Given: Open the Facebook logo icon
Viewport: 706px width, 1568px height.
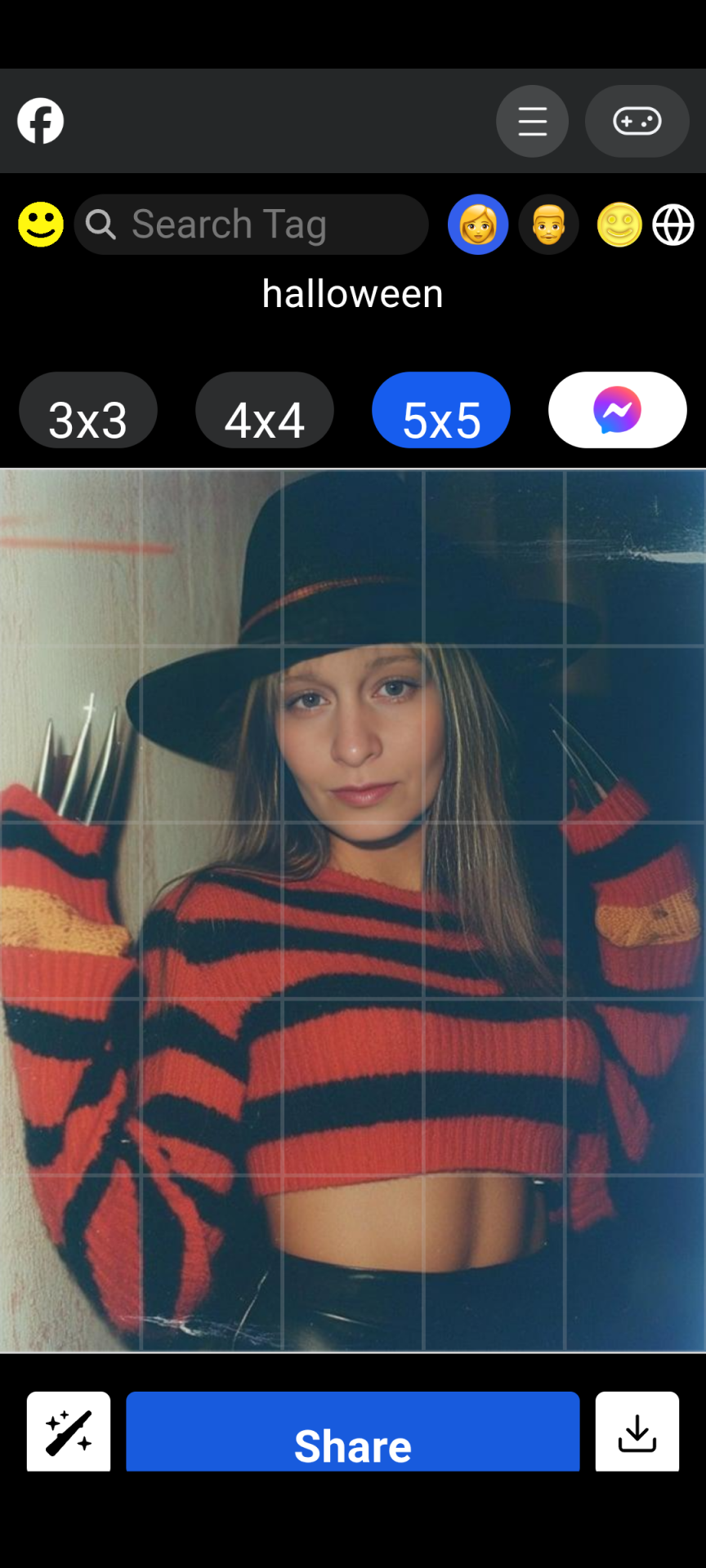Looking at the screenshot, I should 41,121.
